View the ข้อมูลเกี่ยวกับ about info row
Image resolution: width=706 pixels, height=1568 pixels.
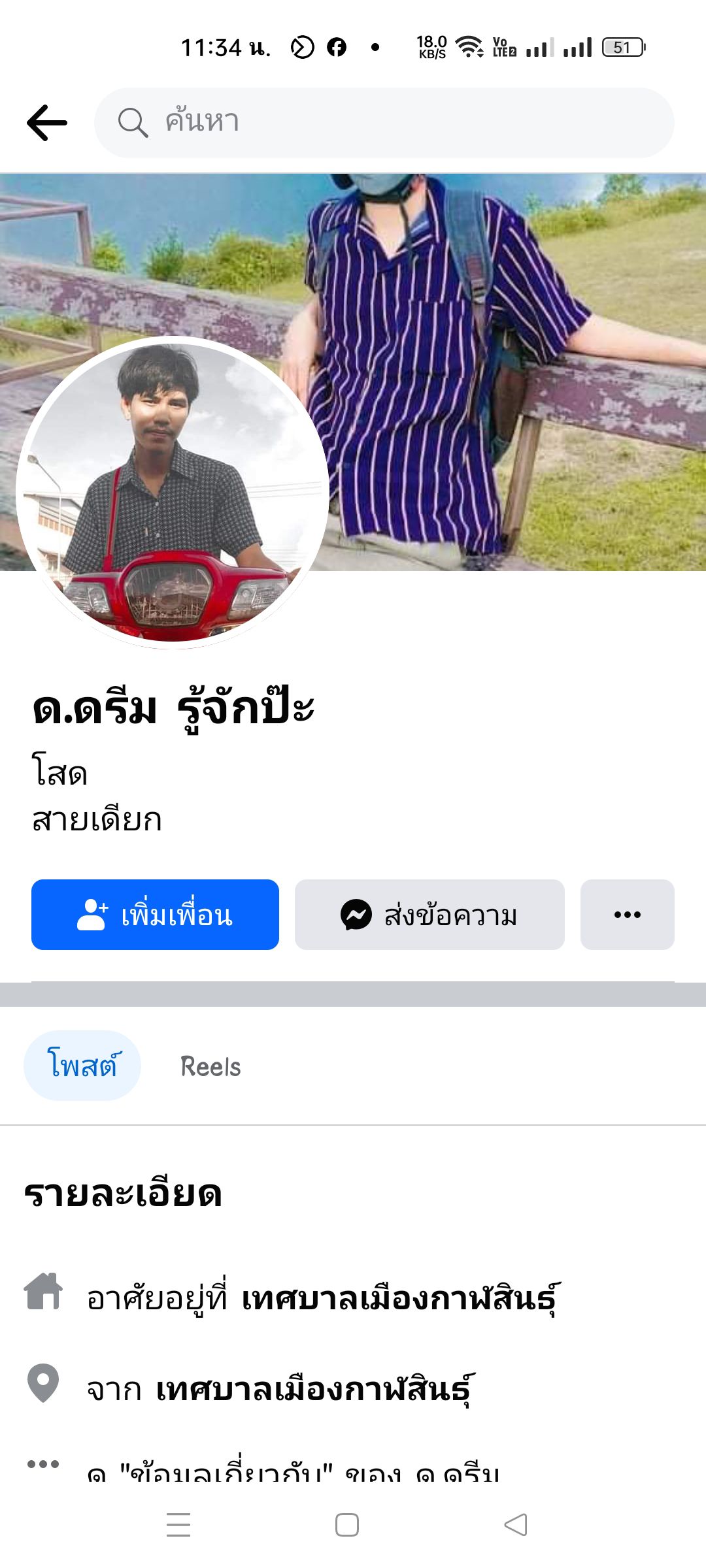pyautogui.click(x=294, y=1473)
